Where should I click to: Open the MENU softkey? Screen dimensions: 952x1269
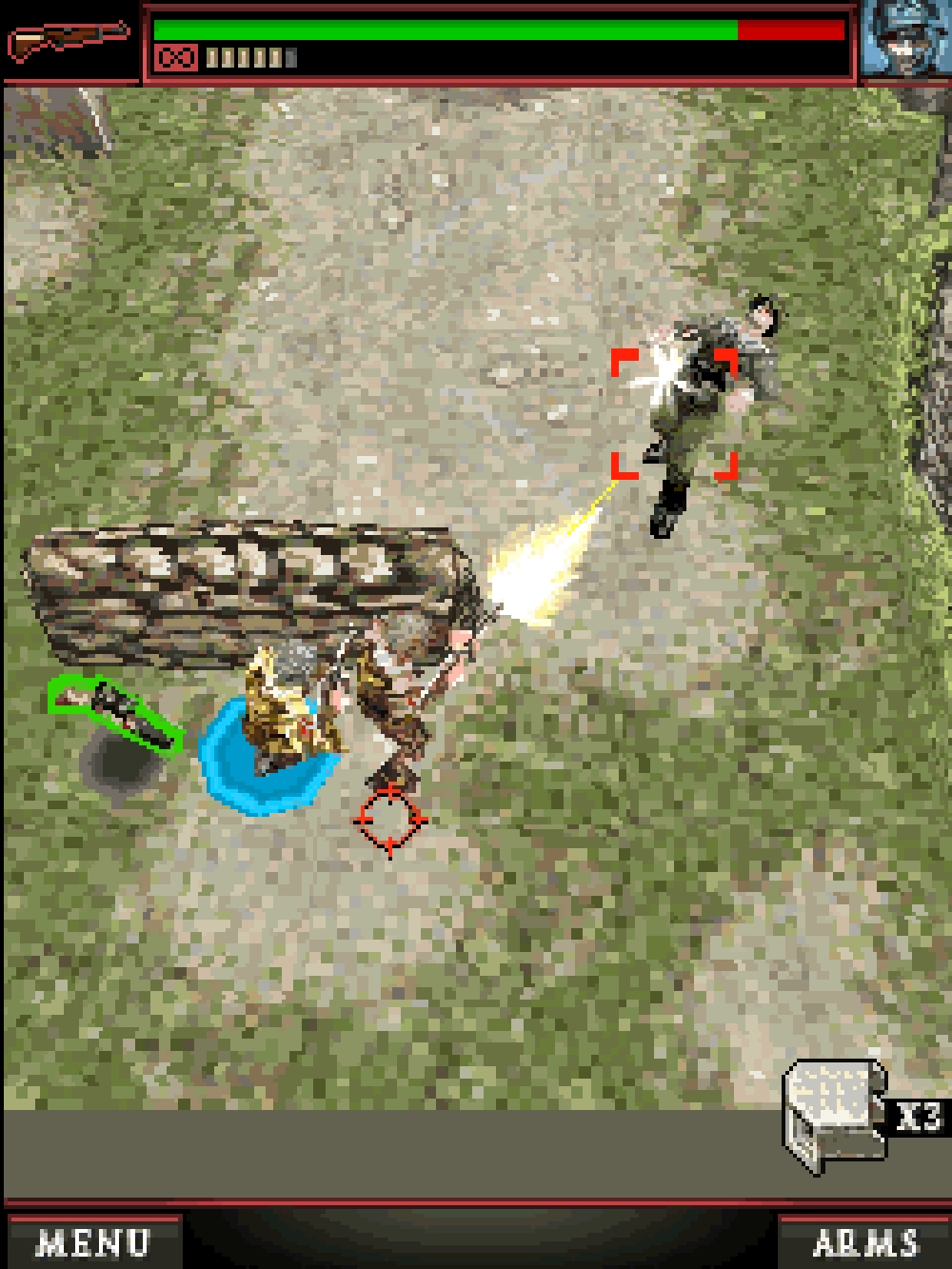click(x=92, y=1242)
